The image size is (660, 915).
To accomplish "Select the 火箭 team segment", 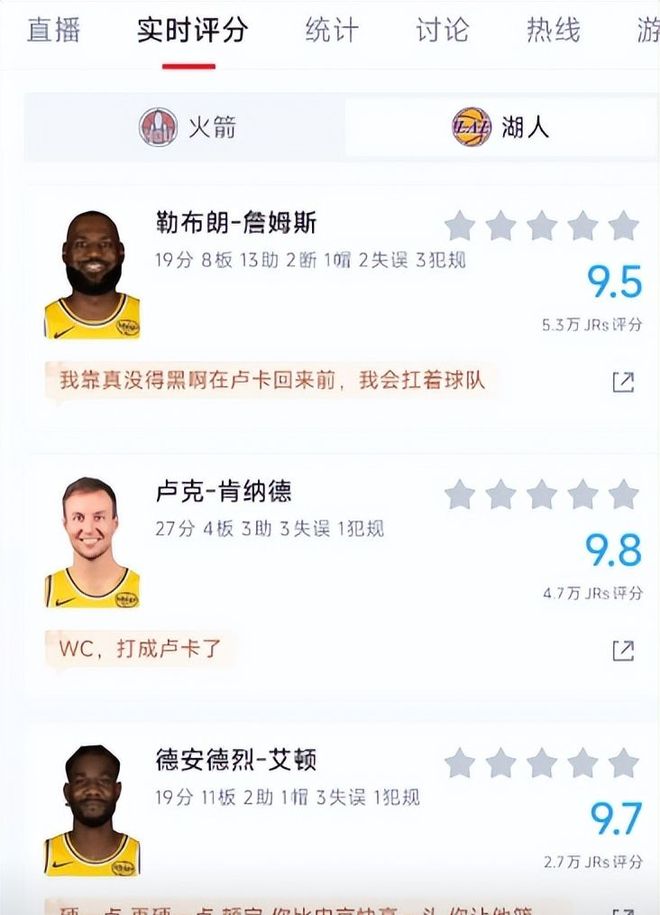I will [187, 127].
